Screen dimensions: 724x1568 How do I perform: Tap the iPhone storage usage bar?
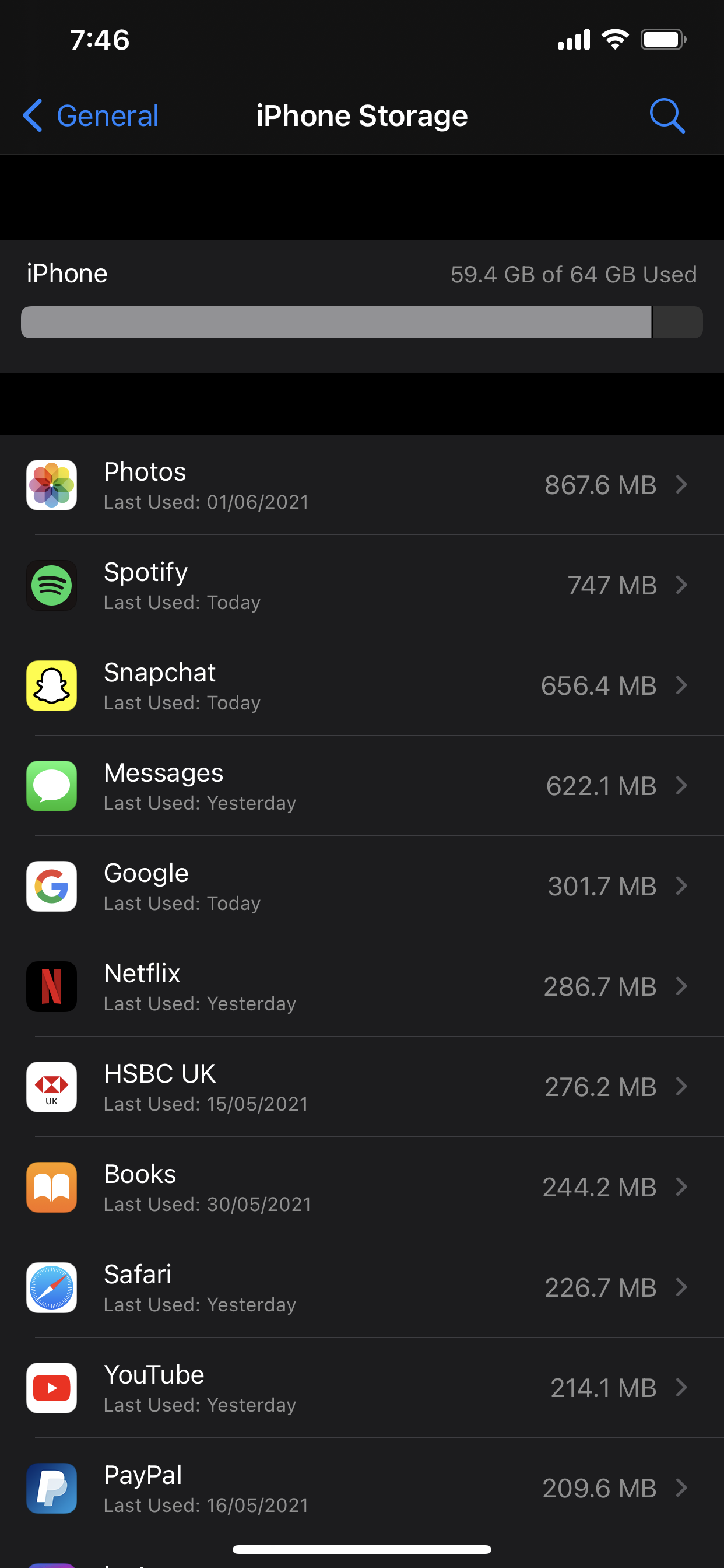pos(362,322)
